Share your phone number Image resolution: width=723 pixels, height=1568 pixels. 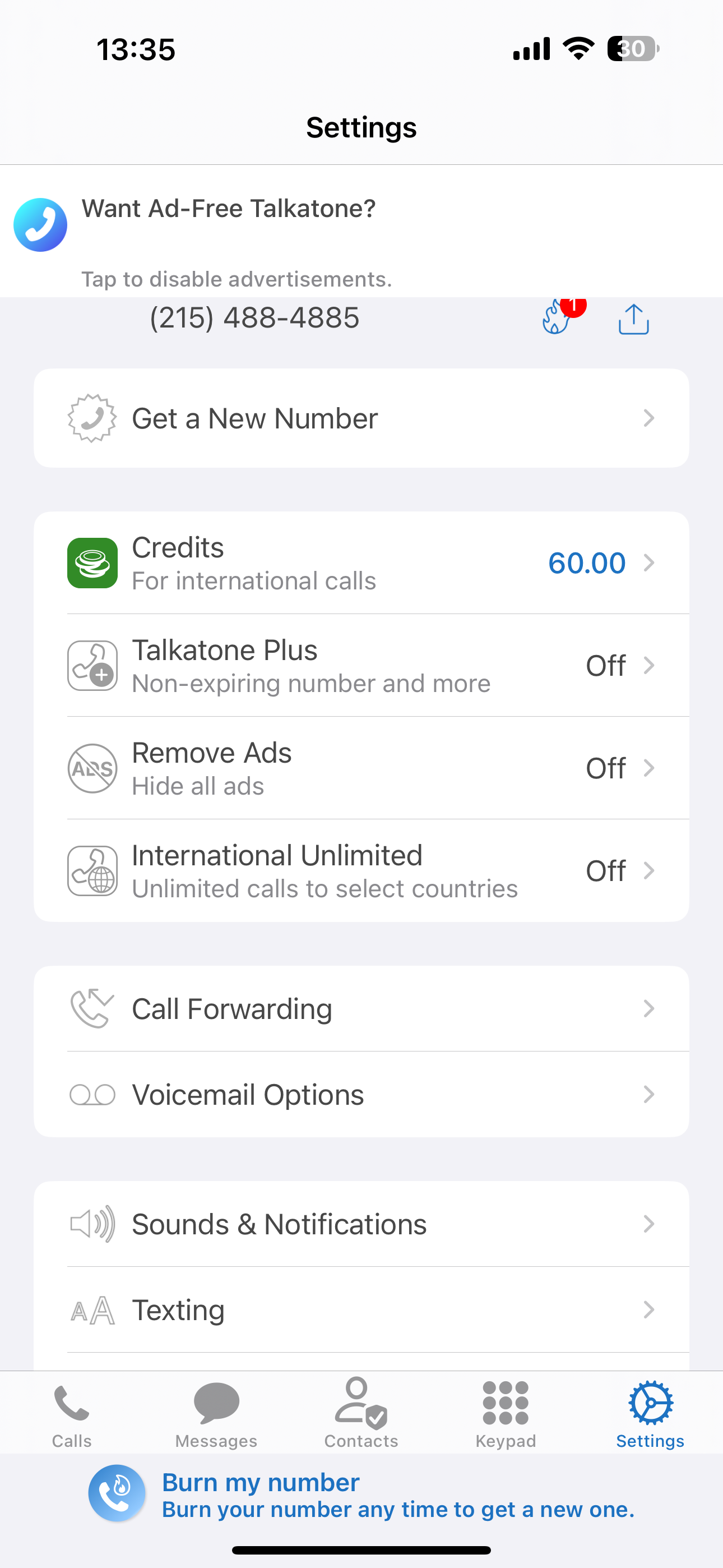[x=633, y=319]
